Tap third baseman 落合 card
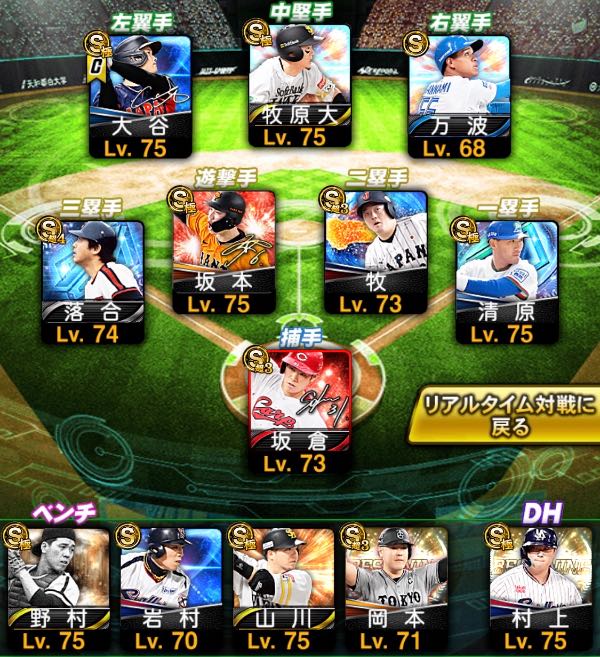This screenshot has height=657, width=600. point(93,282)
